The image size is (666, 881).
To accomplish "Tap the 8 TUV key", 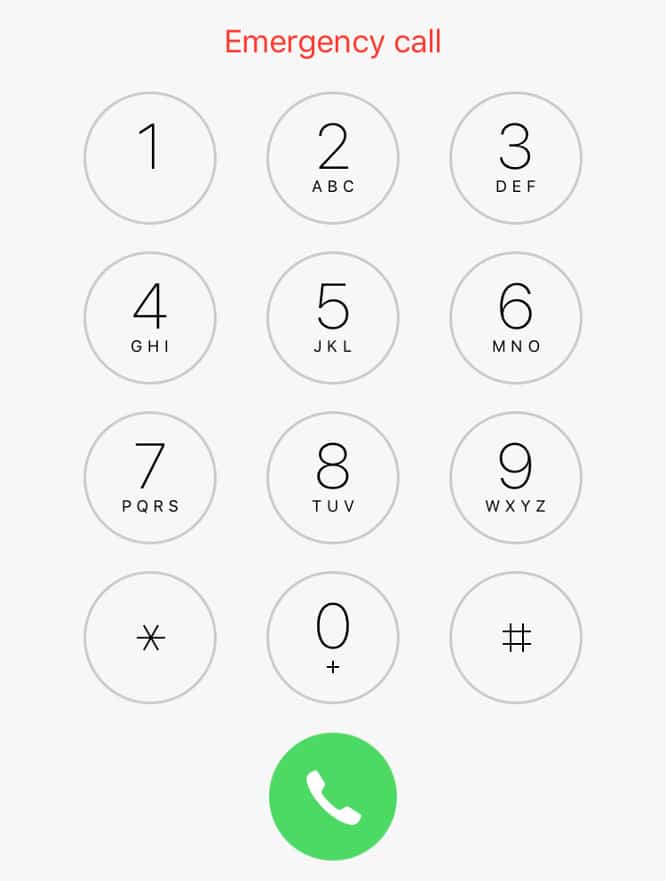I will (333, 478).
